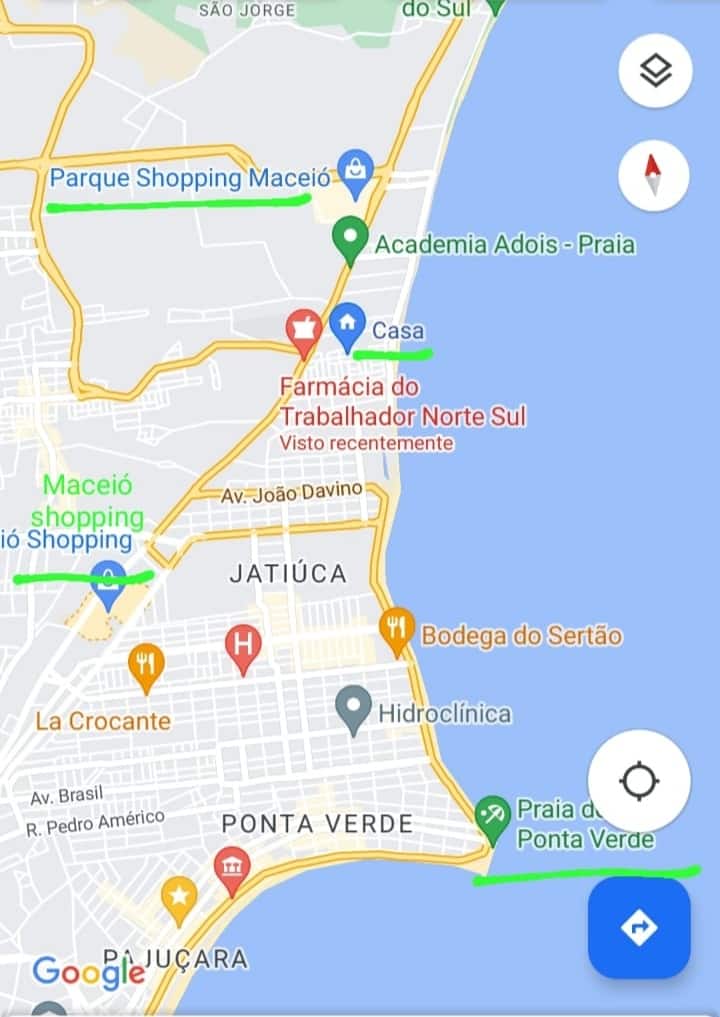The height and width of the screenshot is (1017, 720).
Task: Open the blue Maceió Shopping pin
Action: click(x=107, y=581)
